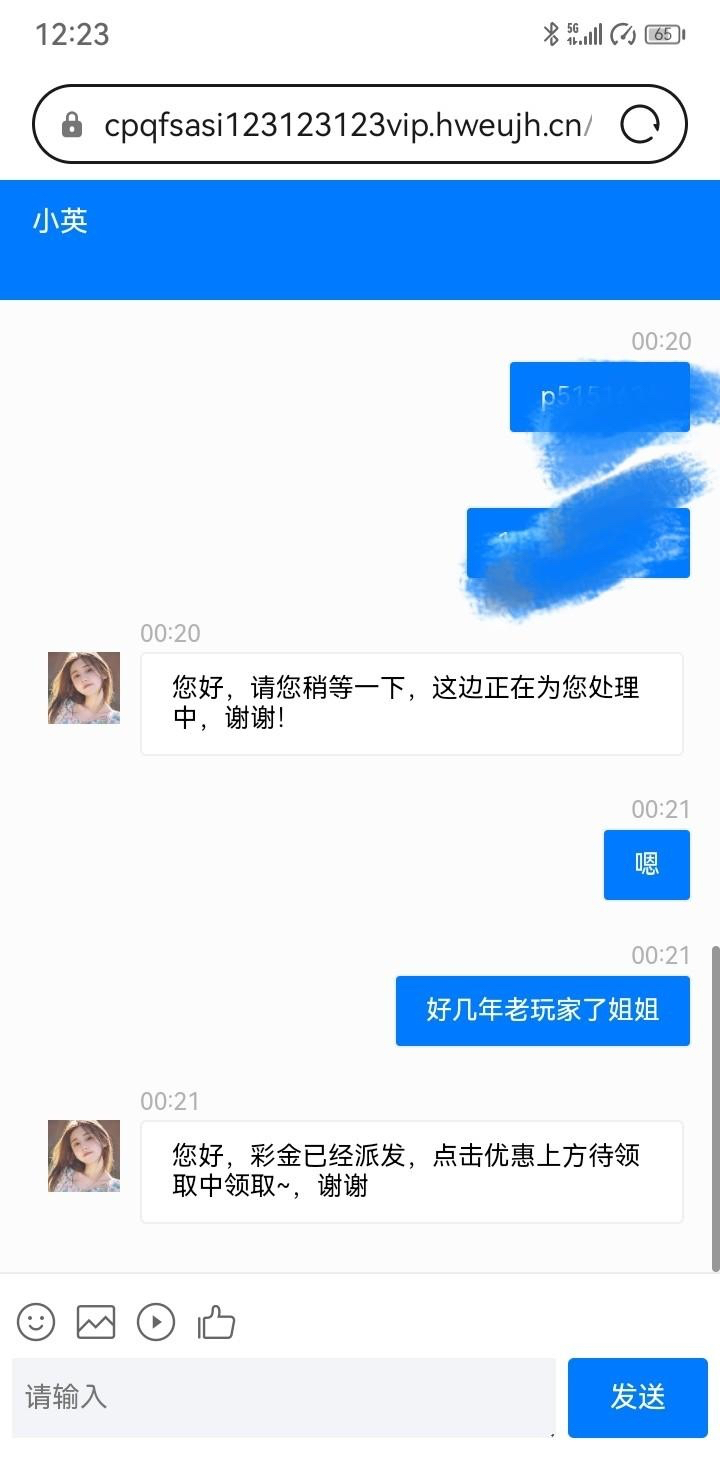Image resolution: width=720 pixels, height=1461 pixels.
Task: Reload the page with the refresh icon
Action: (640, 125)
